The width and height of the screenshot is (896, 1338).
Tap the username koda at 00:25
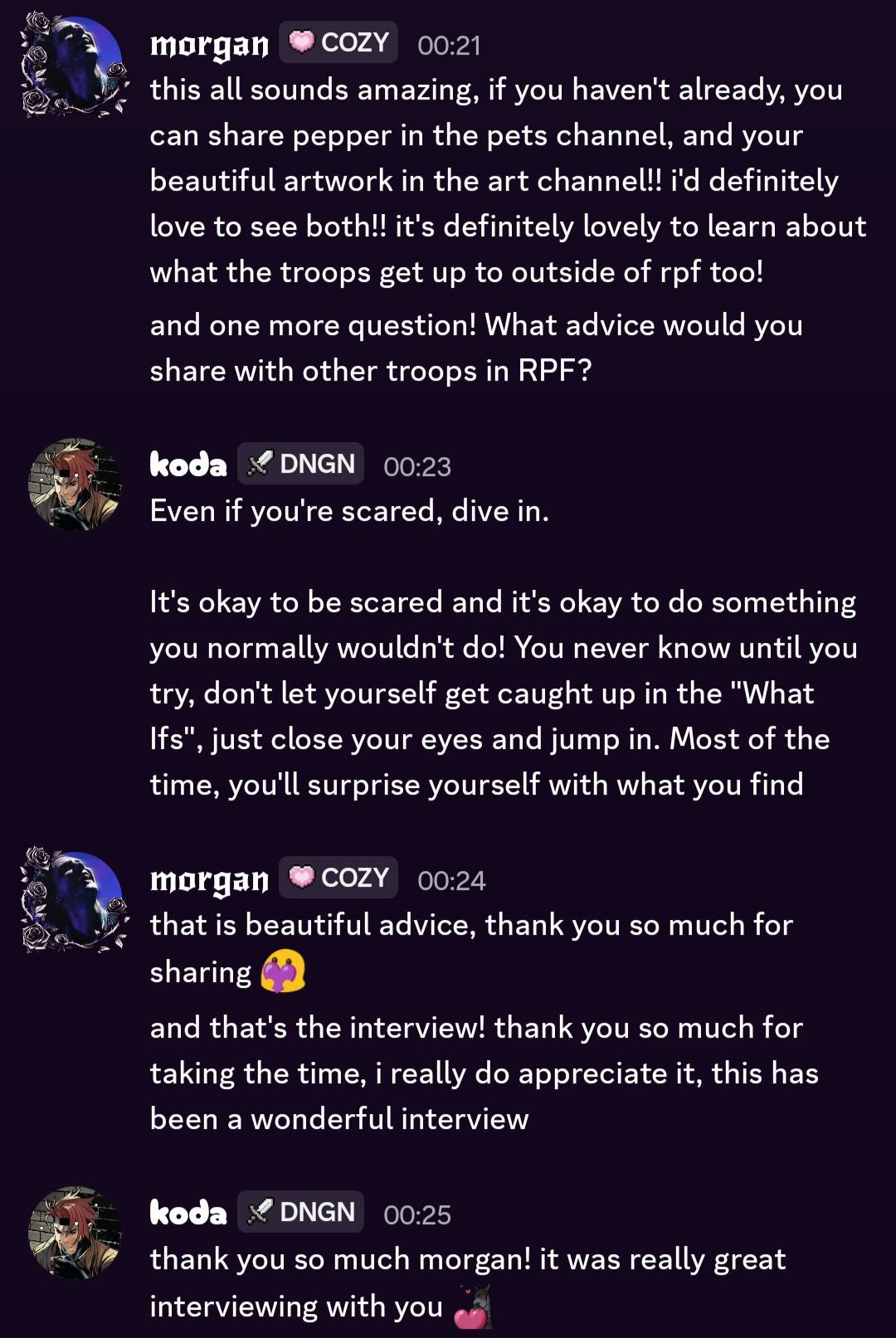pyautogui.click(x=187, y=1213)
